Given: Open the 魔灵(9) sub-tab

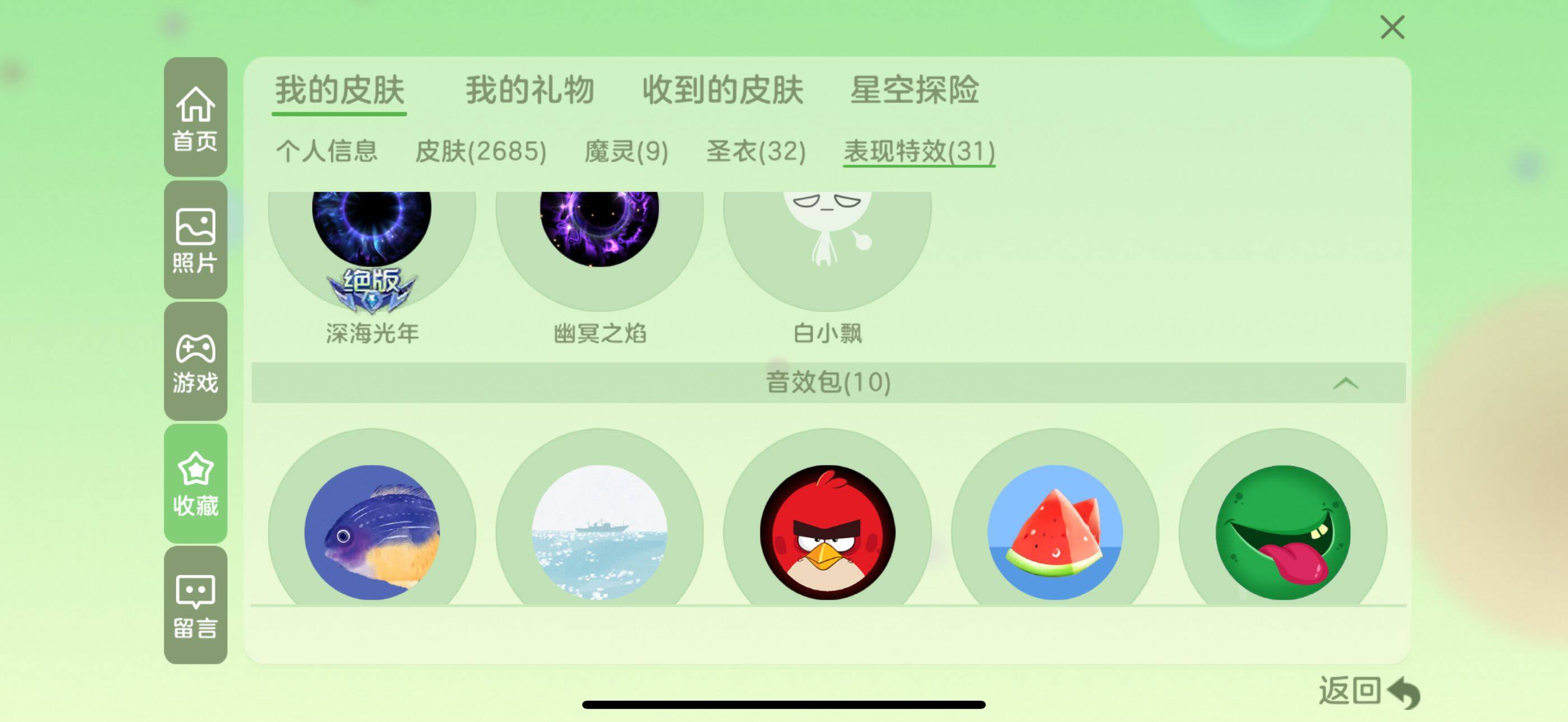Looking at the screenshot, I should click(x=626, y=151).
